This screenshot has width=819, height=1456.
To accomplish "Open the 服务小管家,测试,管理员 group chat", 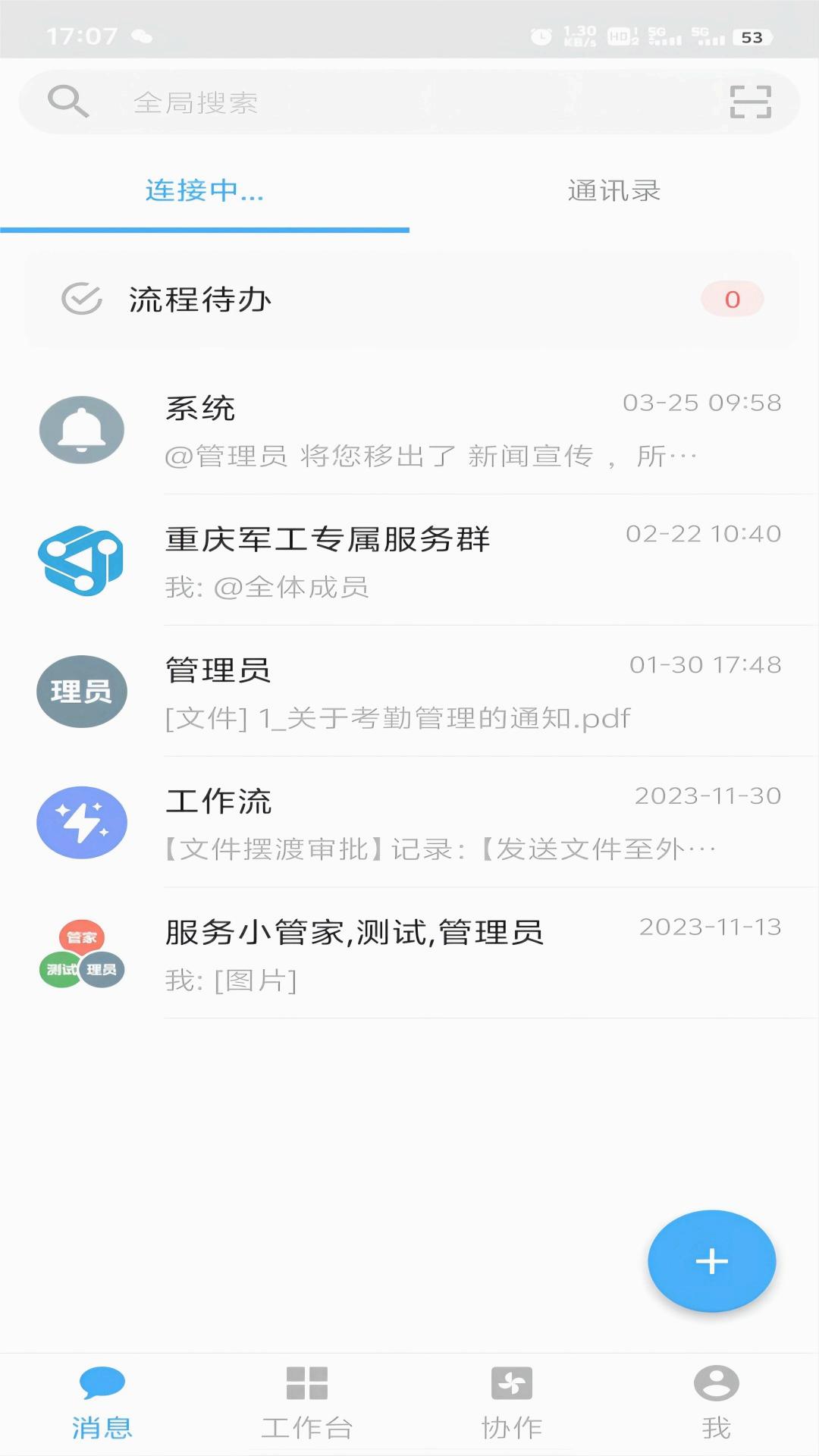I will pos(409,954).
